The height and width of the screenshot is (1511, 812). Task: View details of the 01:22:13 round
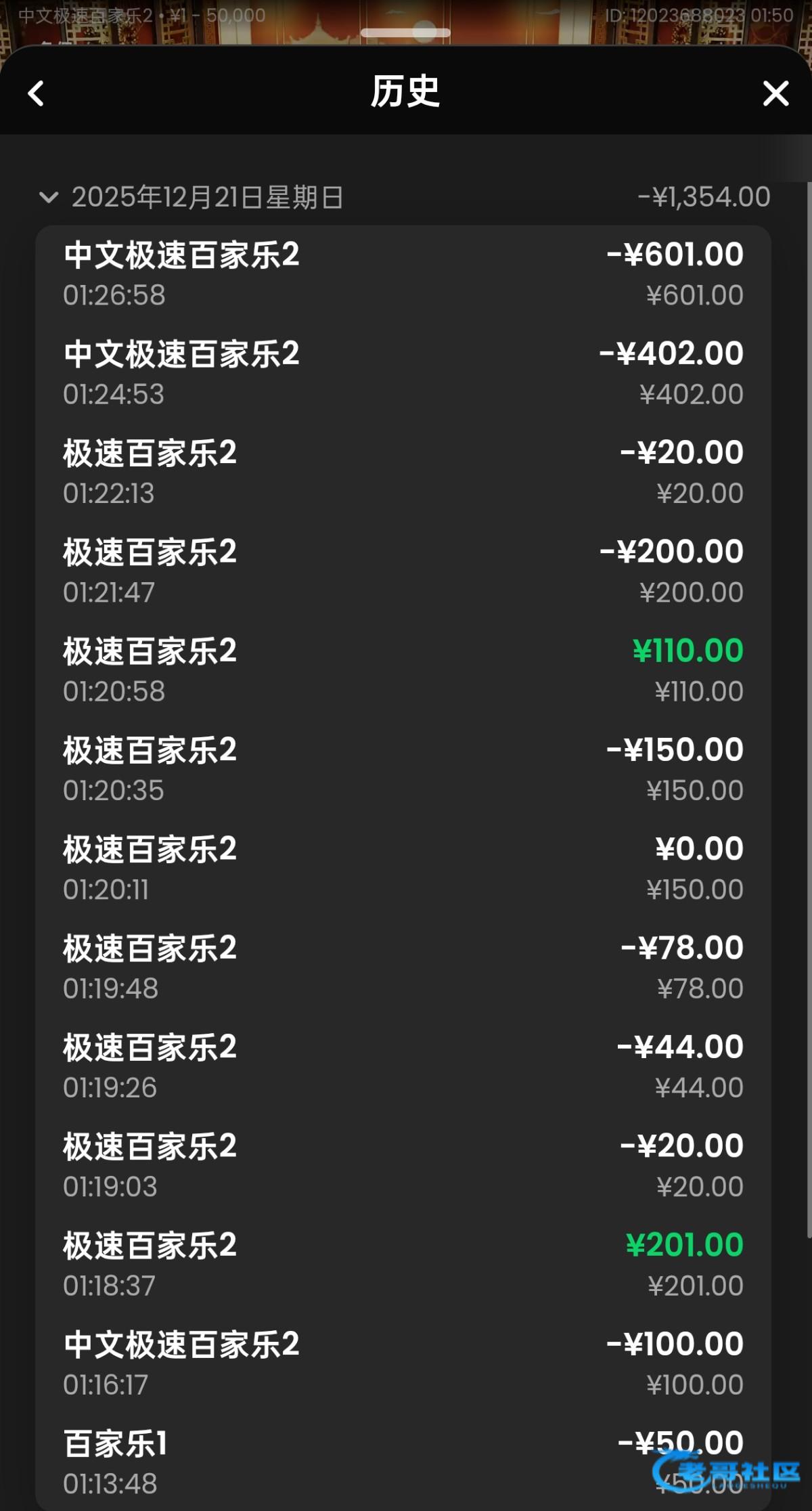tap(403, 473)
